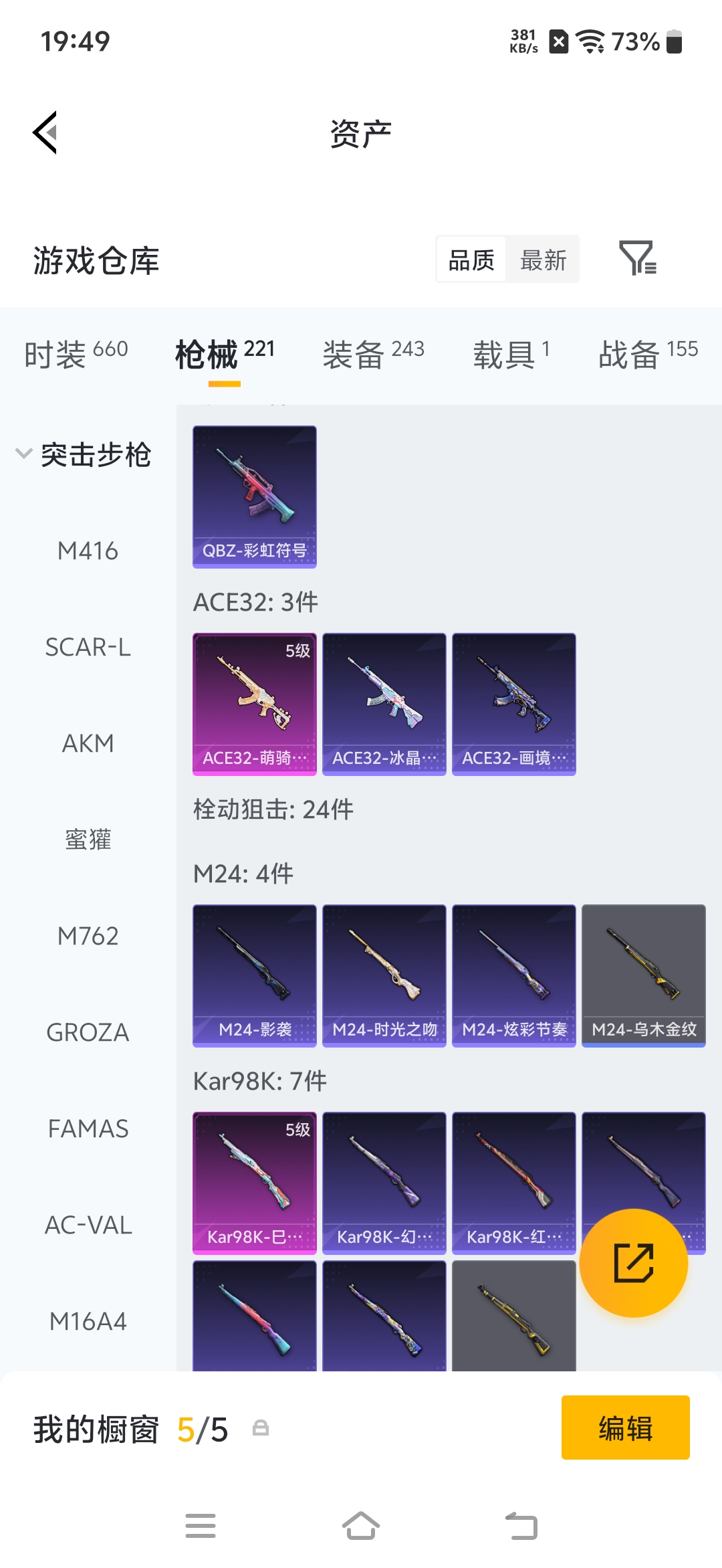This screenshot has width=722, height=1568.
Task: Tap the battery indicator in status bar
Action: 673,41
